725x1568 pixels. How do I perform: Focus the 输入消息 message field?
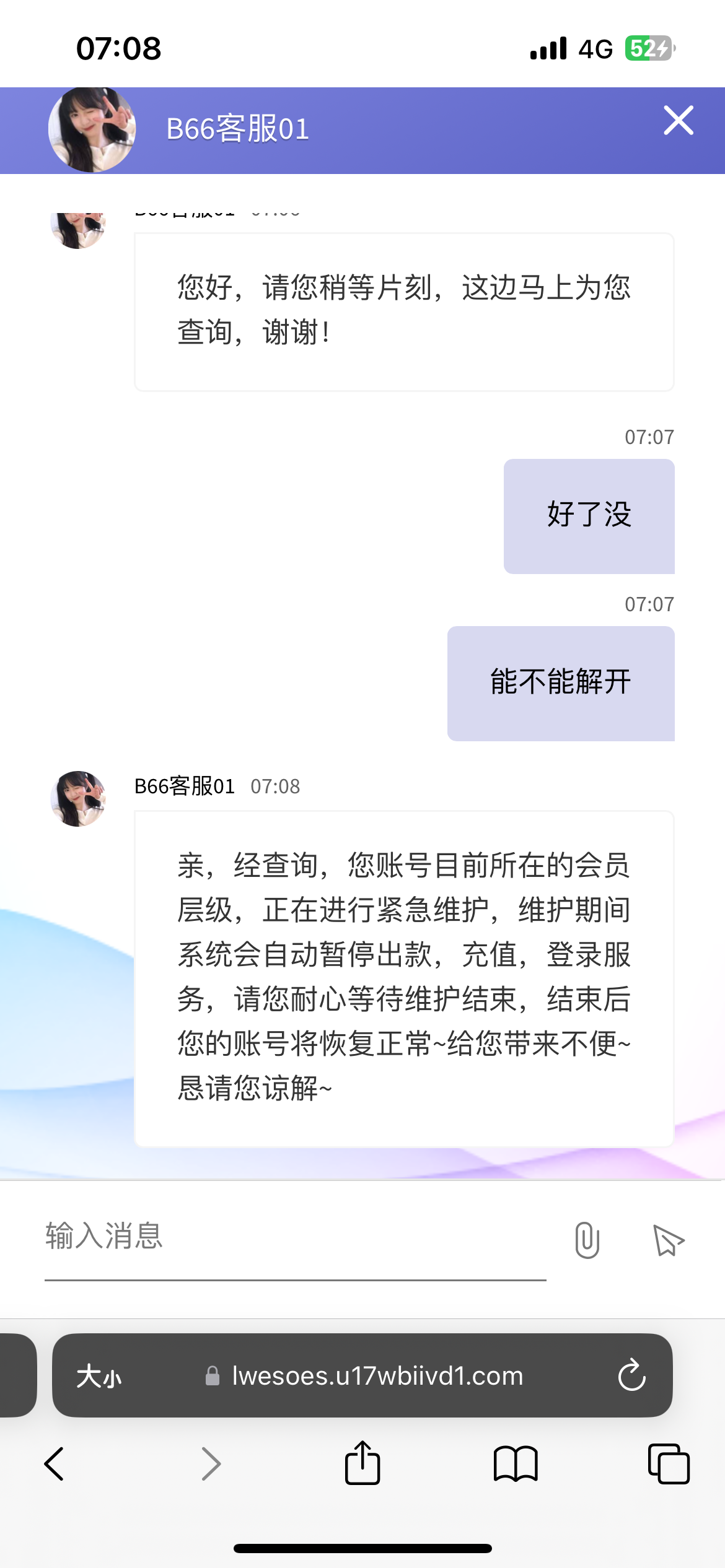[x=295, y=1237]
